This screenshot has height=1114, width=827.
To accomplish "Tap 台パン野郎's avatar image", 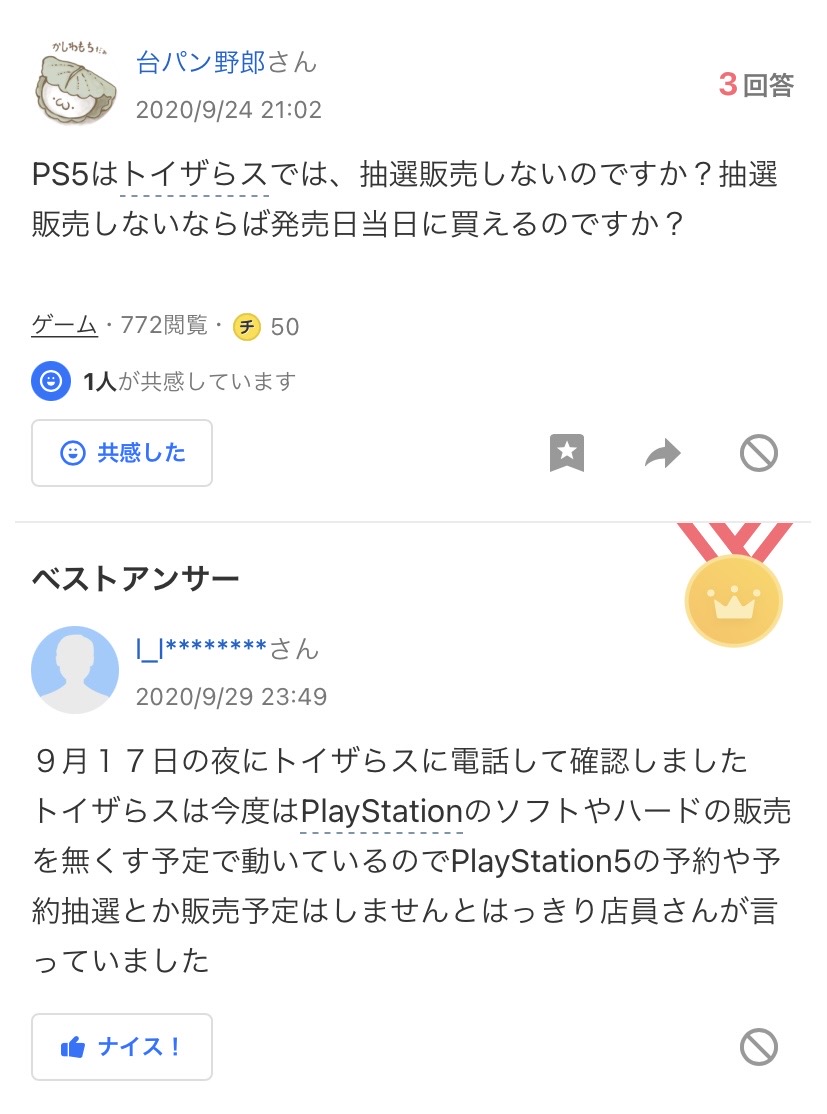I will 75,82.
